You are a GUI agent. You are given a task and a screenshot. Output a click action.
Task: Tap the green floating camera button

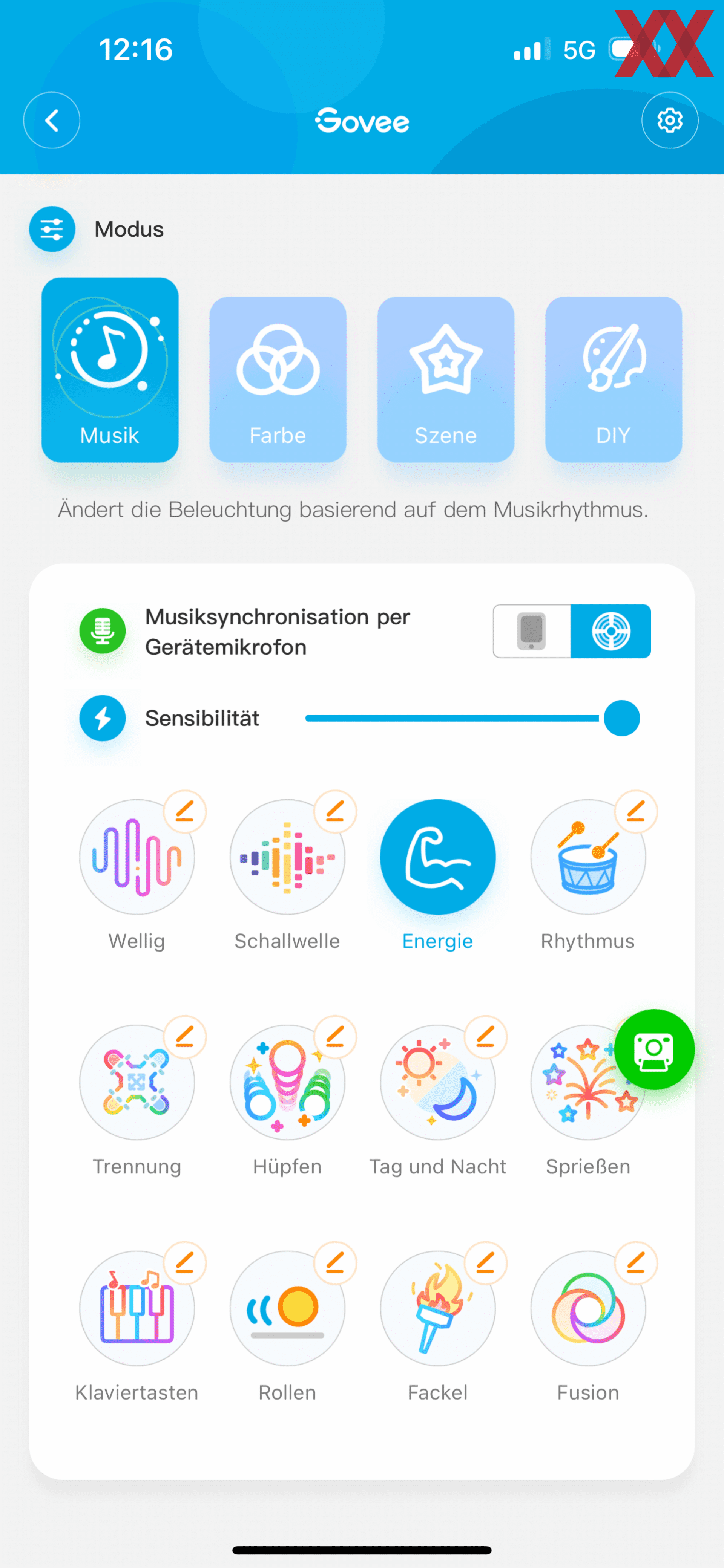coord(654,1049)
